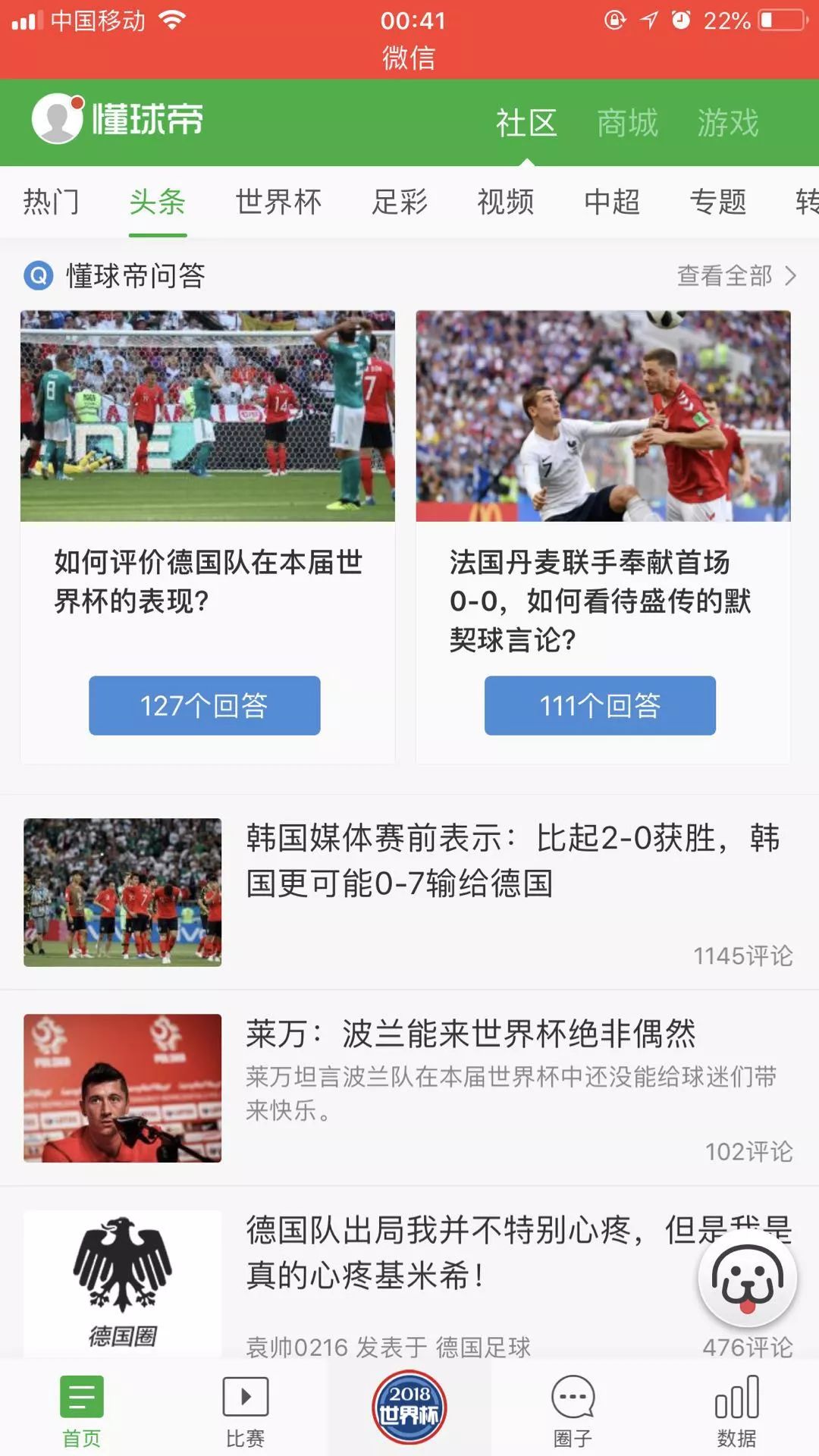819x1456 pixels.
Task: Read the 韩国媒体赛前表示 article
Action: [x=512, y=861]
